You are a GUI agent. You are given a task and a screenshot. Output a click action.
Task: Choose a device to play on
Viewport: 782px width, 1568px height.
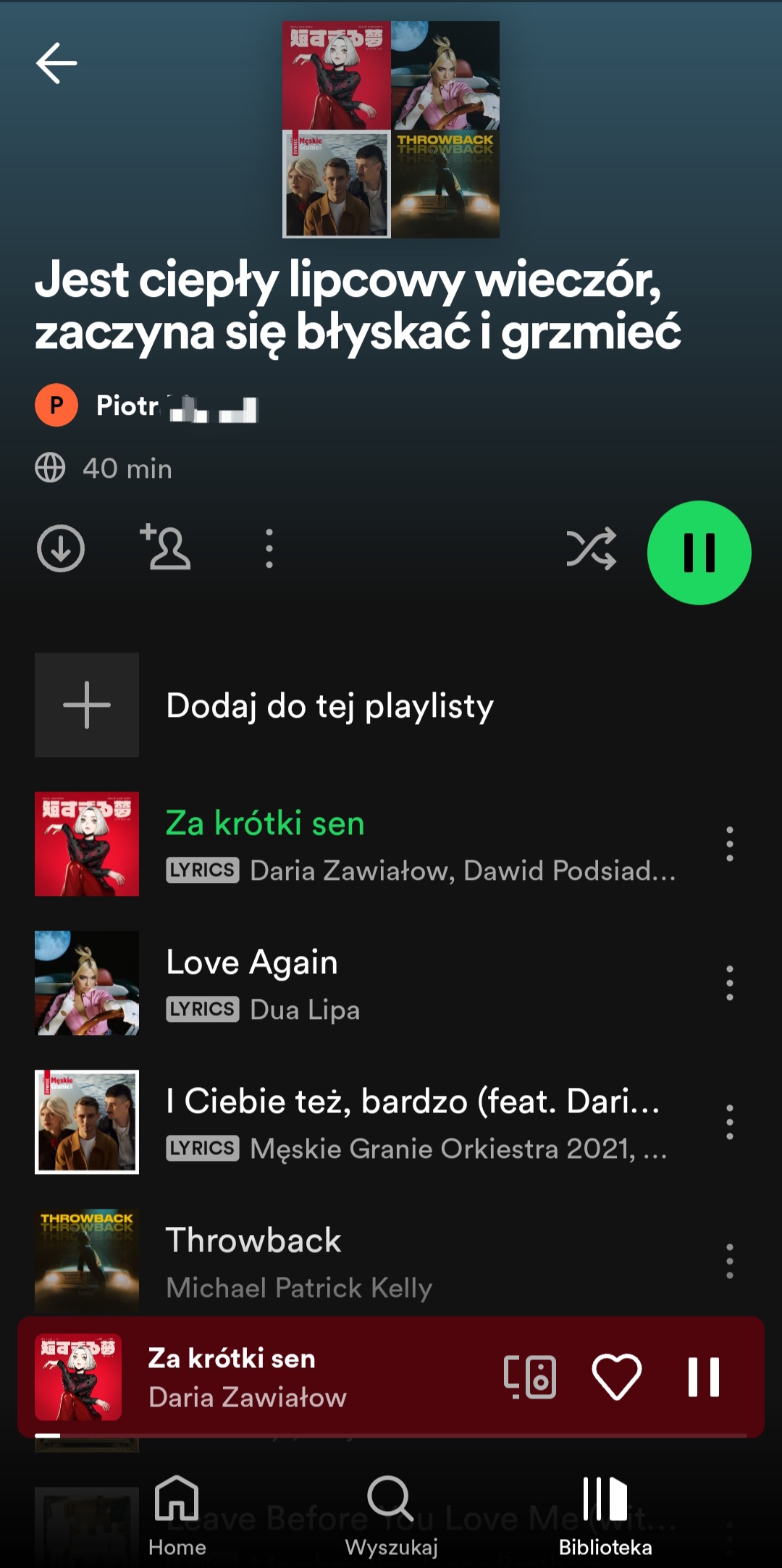point(530,1376)
